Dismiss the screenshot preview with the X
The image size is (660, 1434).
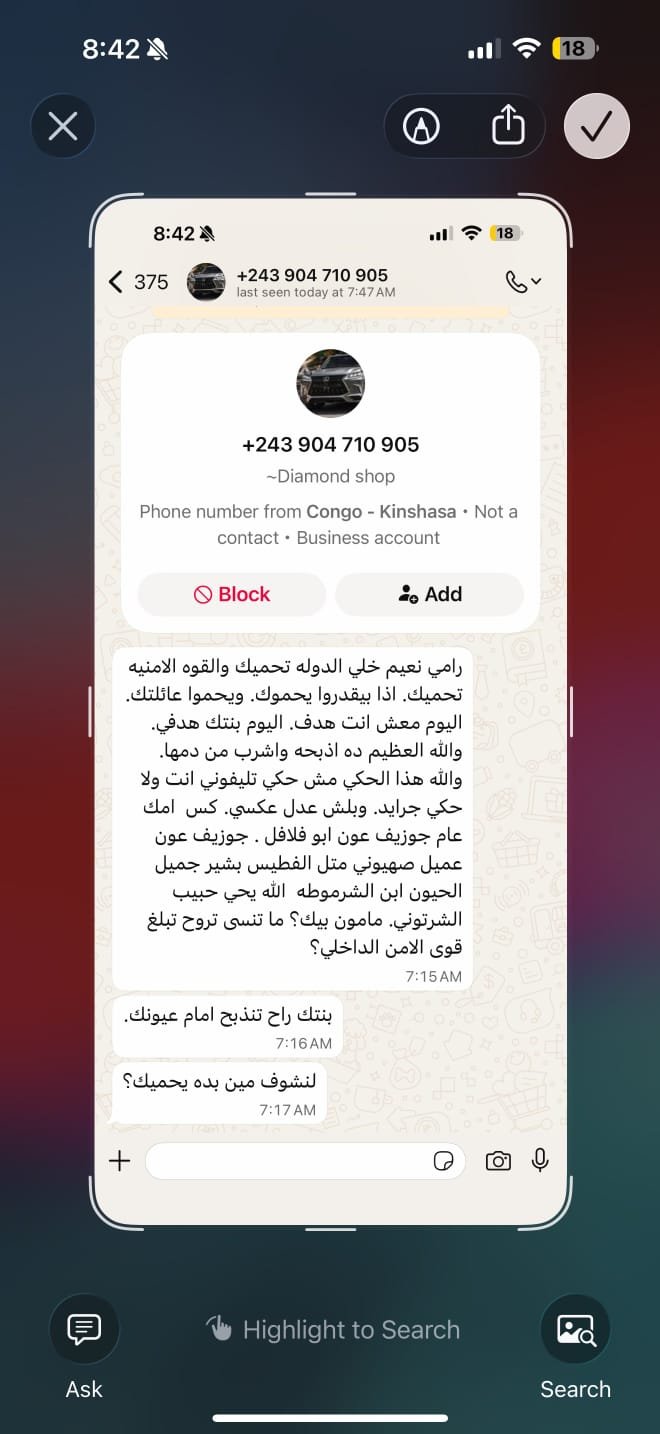63,127
